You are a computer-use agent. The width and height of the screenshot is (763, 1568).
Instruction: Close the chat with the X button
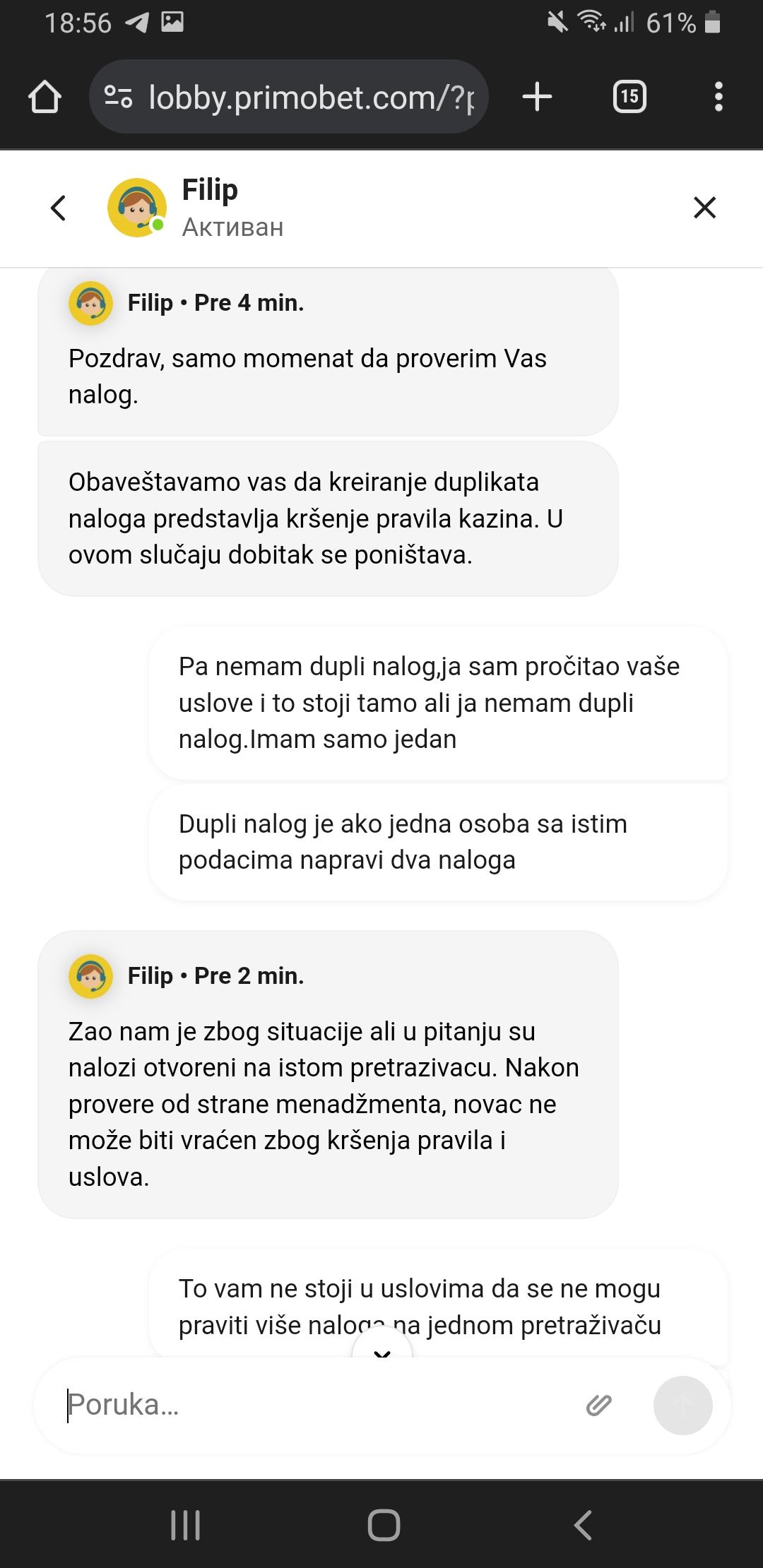pyautogui.click(x=704, y=206)
